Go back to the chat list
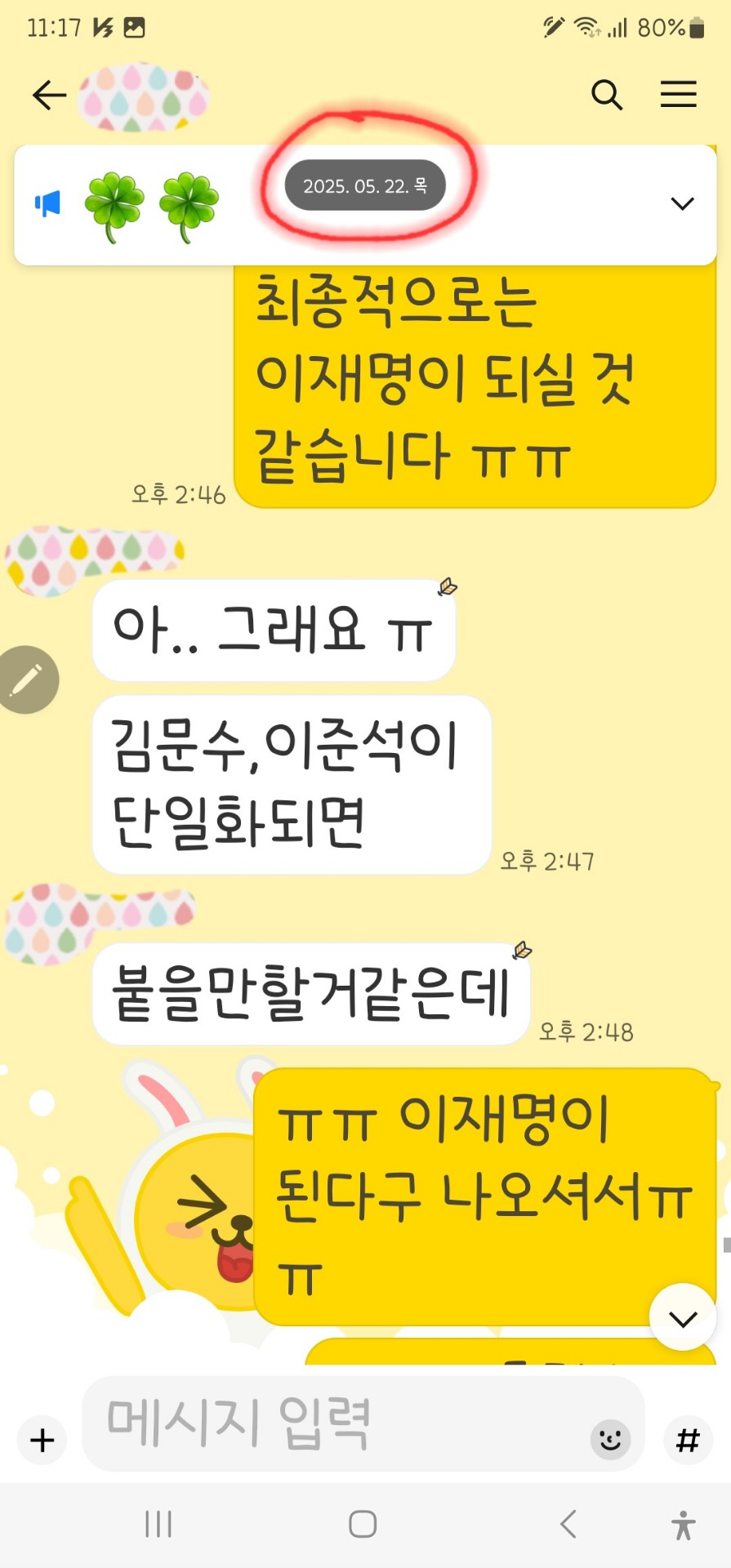Image resolution: width=731 pixels, height=1568 pixels. [x=49, y=96]
